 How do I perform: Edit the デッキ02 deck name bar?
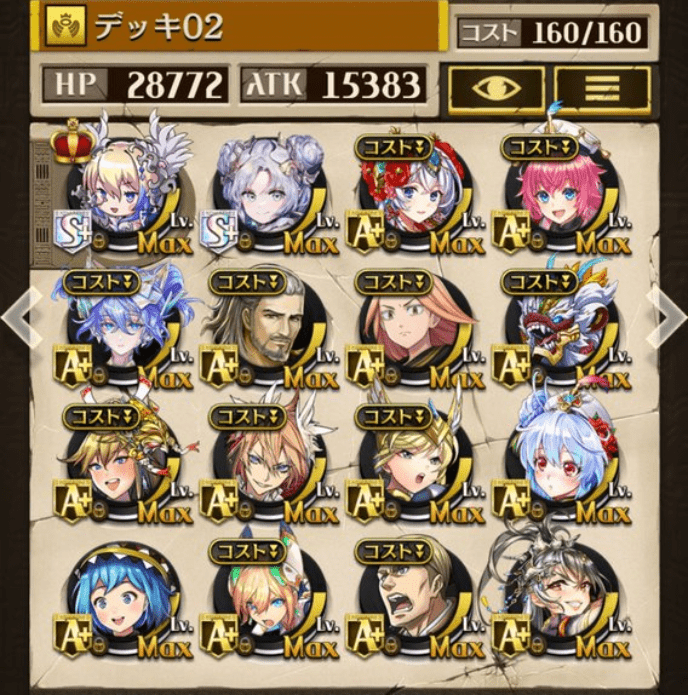tap(240, 26)
